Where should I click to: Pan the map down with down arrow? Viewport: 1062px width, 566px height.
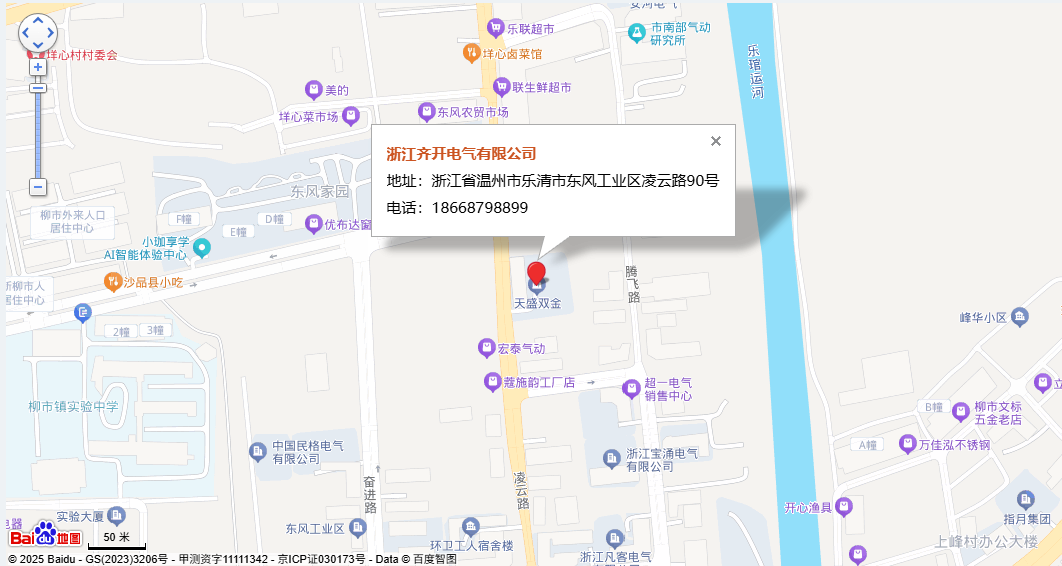[x=38, y=45]
